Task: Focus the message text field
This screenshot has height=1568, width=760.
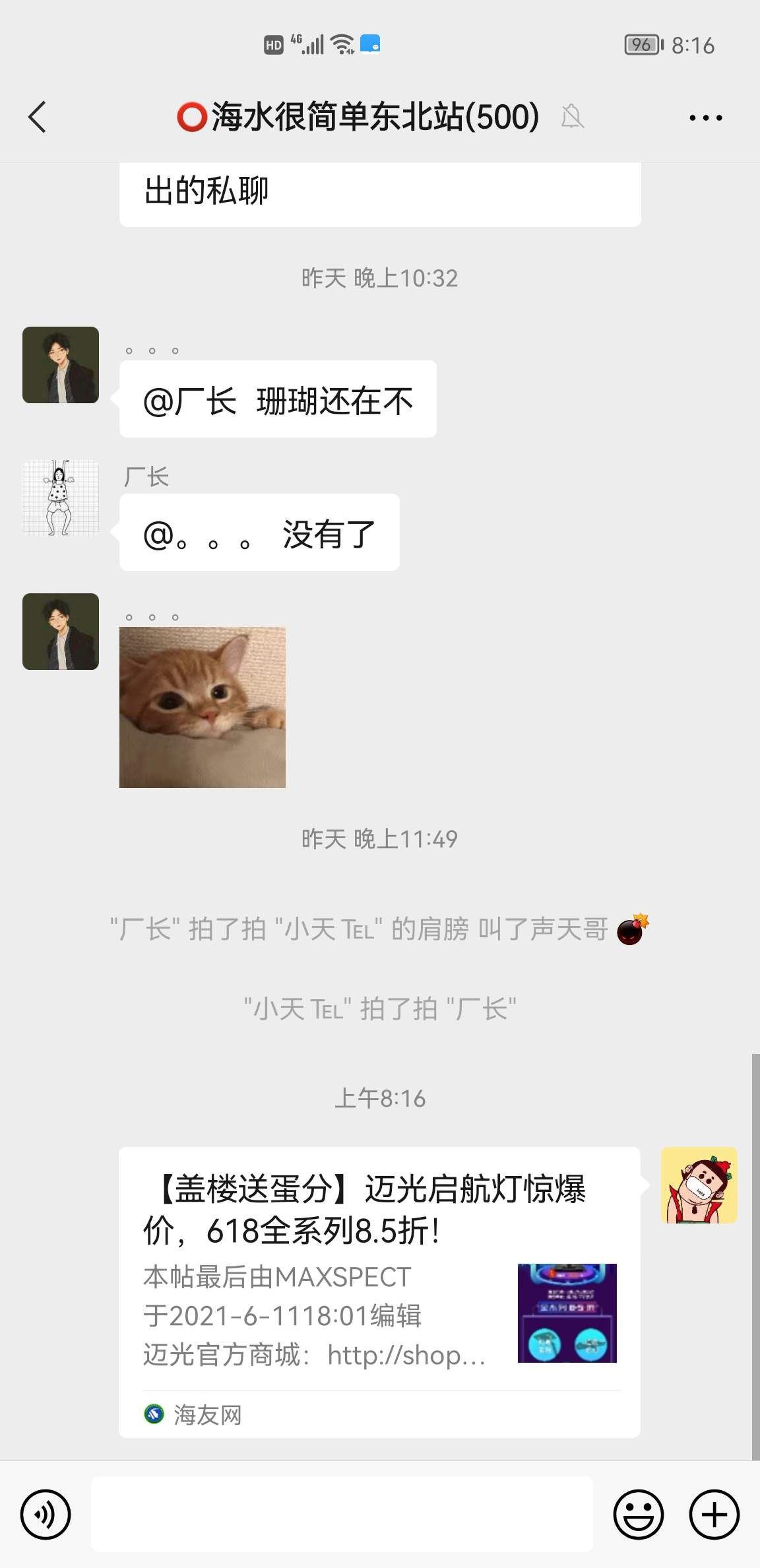Action: (342, 1514)
